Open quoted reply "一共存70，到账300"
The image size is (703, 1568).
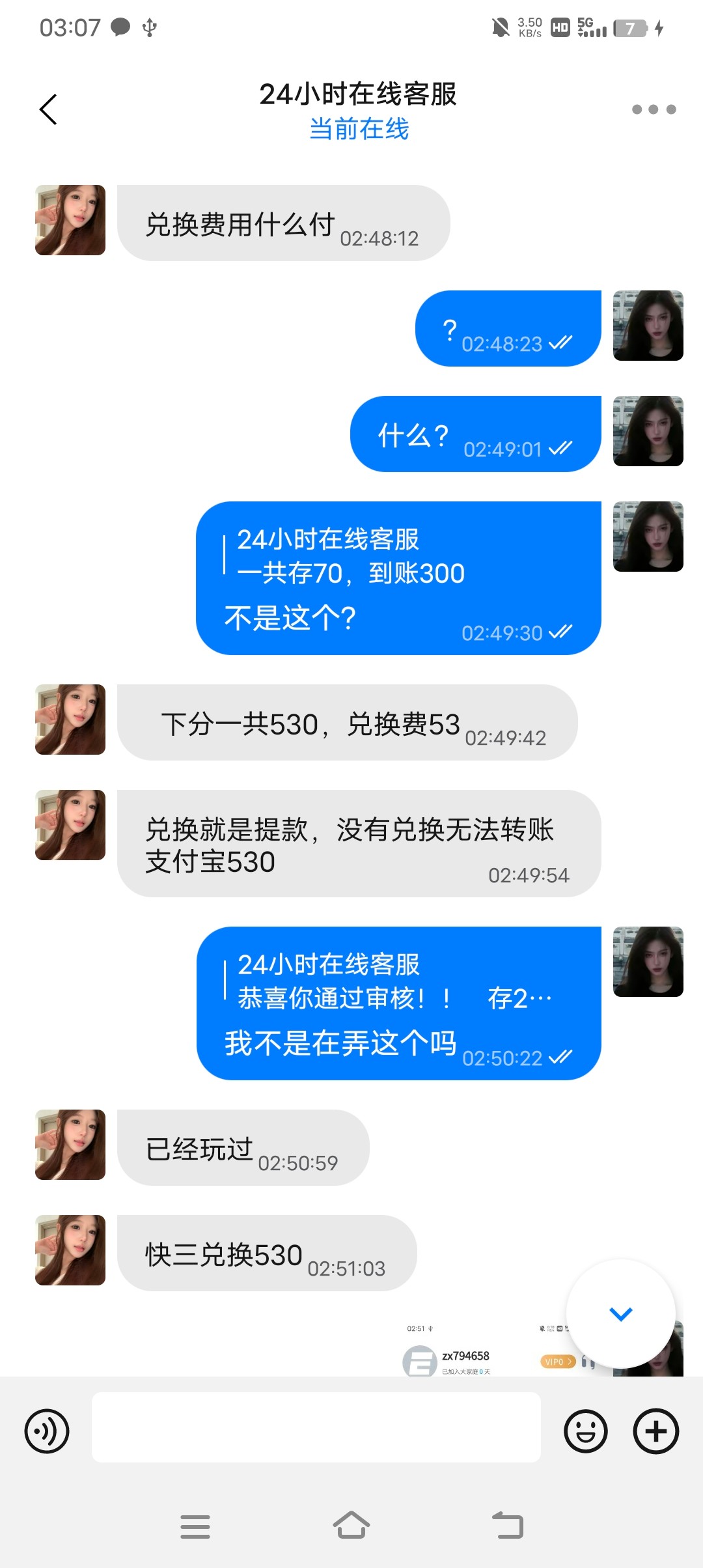click(x=351, y=557)
